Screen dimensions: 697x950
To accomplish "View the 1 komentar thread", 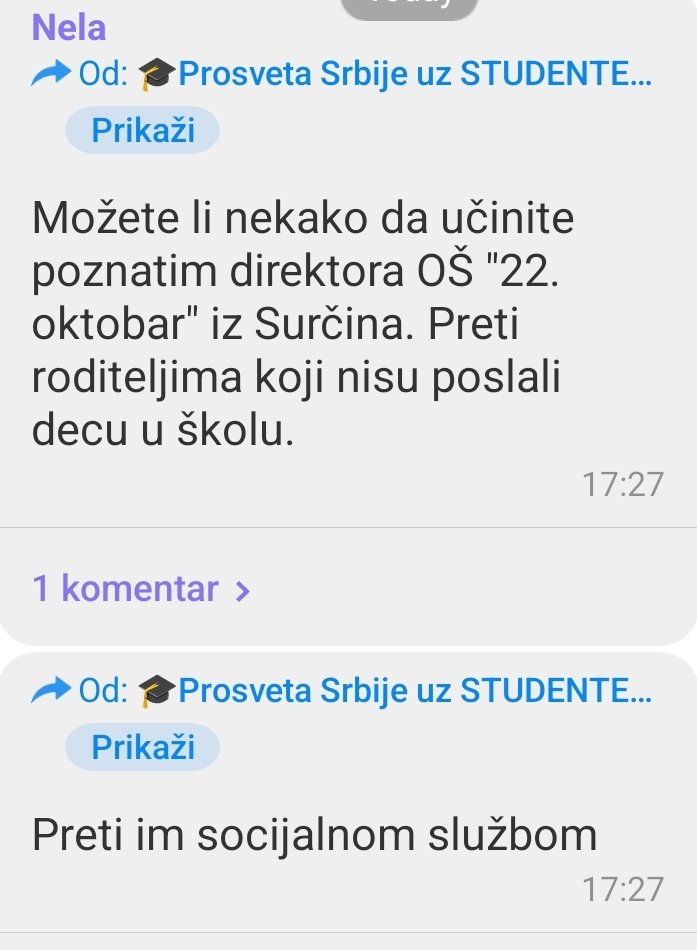I will 141,589.
